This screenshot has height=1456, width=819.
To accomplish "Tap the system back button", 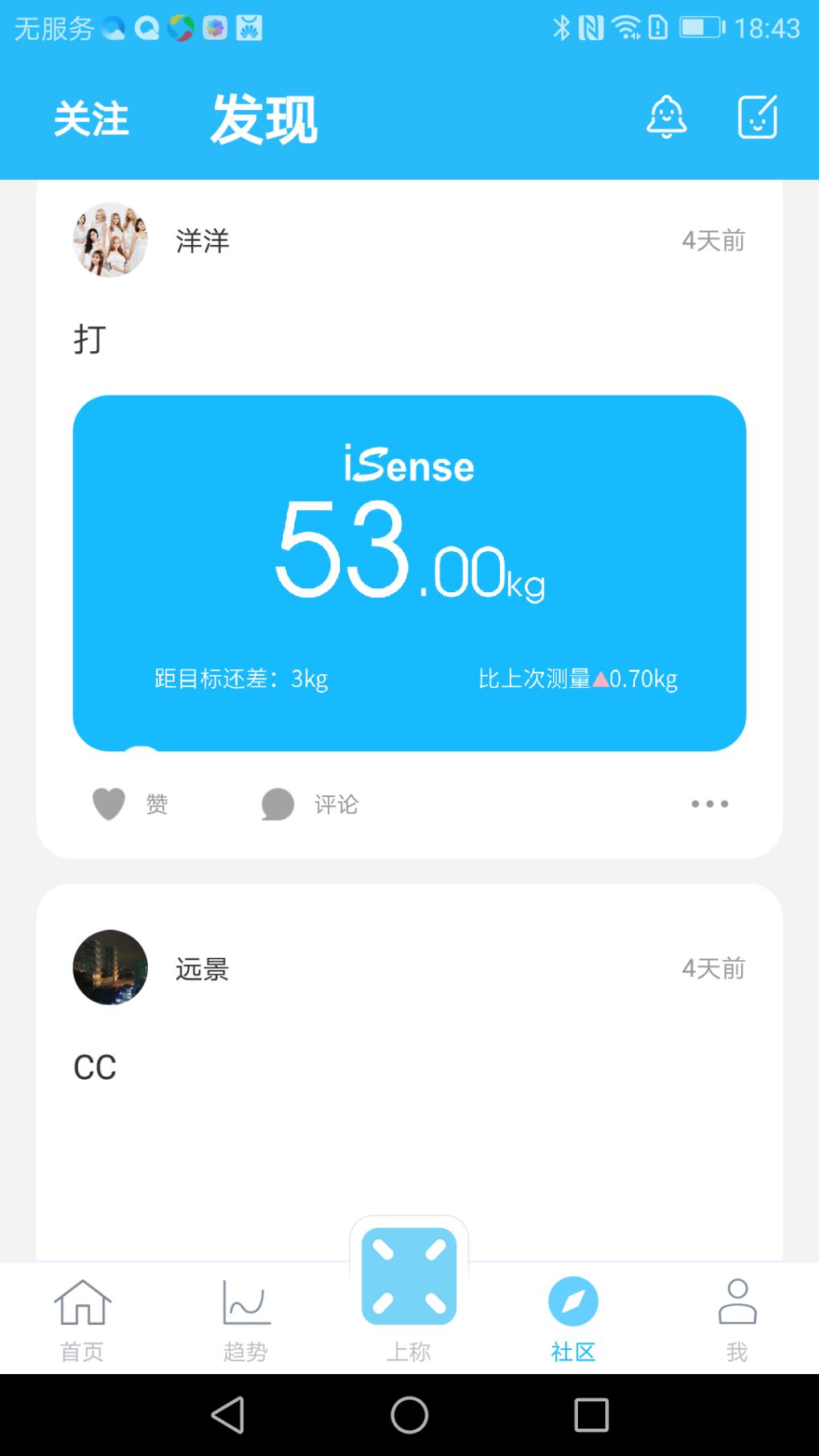I will point(227,1414).
